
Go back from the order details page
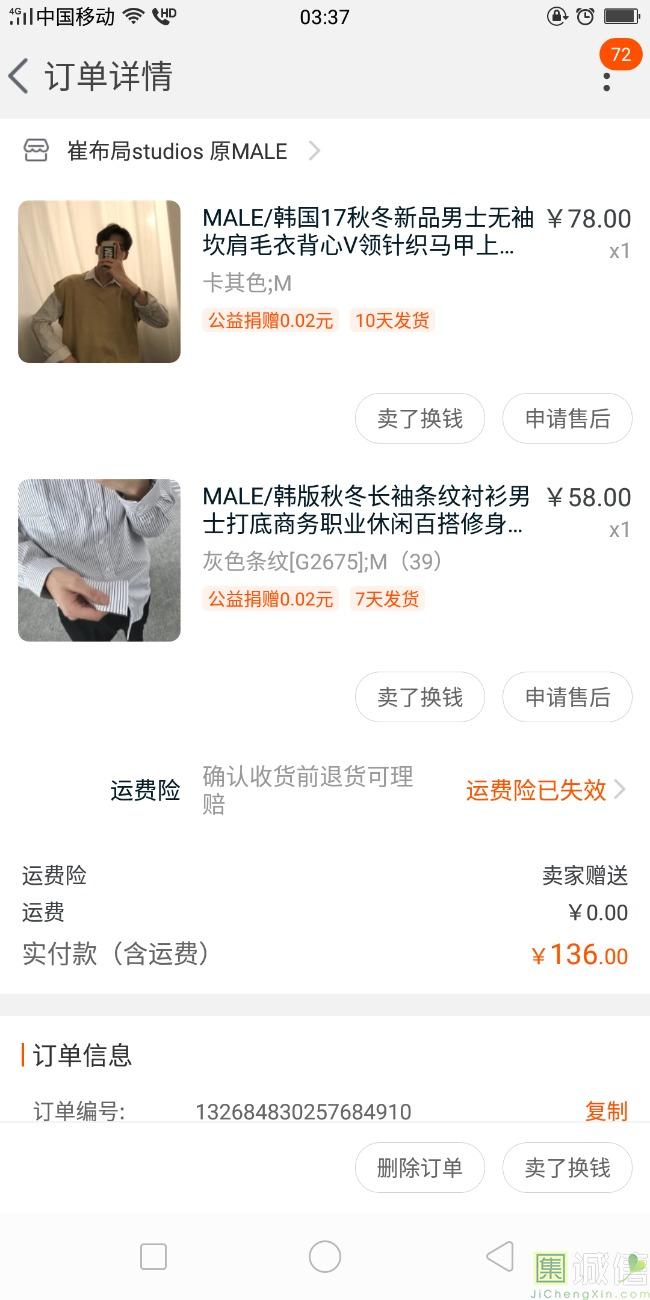(20, 76)
